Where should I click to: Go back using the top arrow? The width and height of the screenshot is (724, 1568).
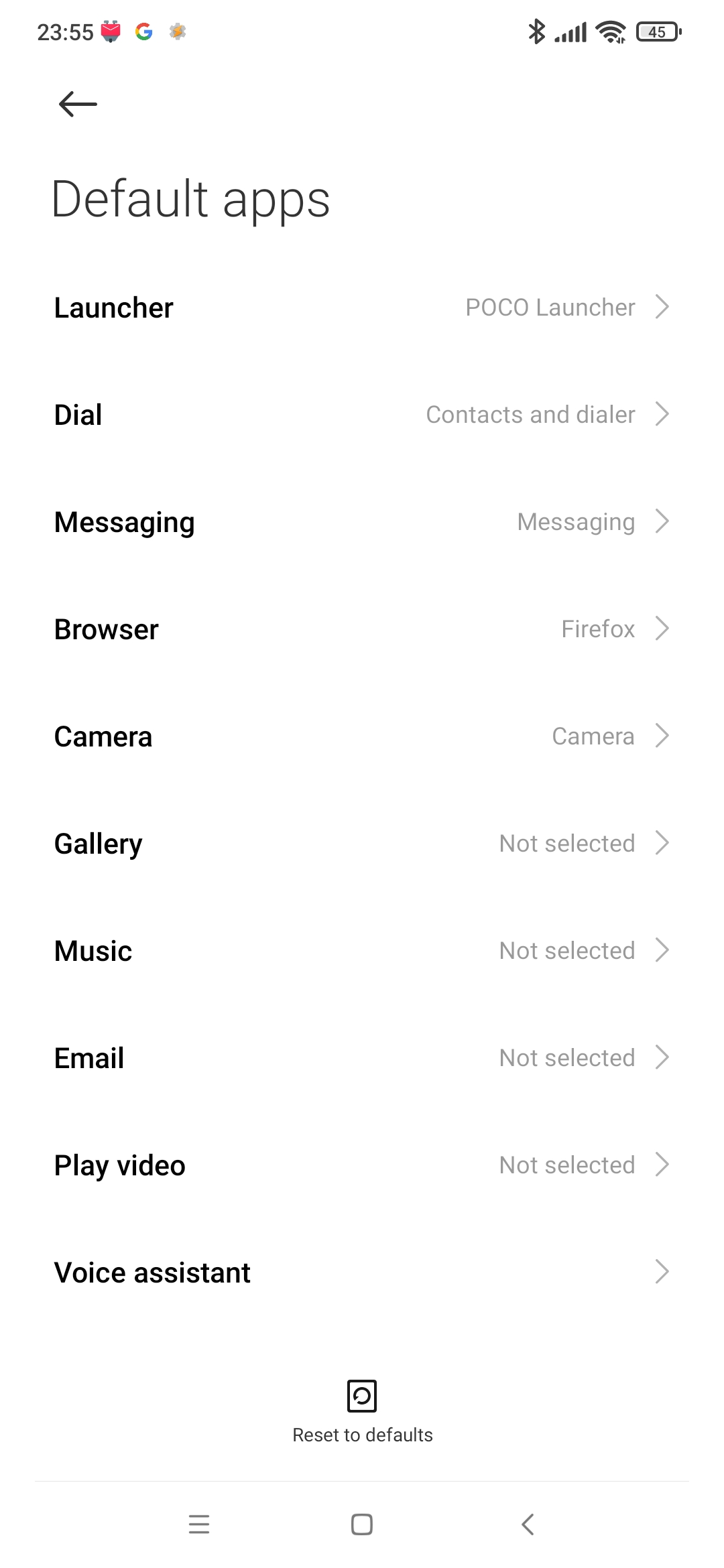pyautogui.click(x=78, y=104)
